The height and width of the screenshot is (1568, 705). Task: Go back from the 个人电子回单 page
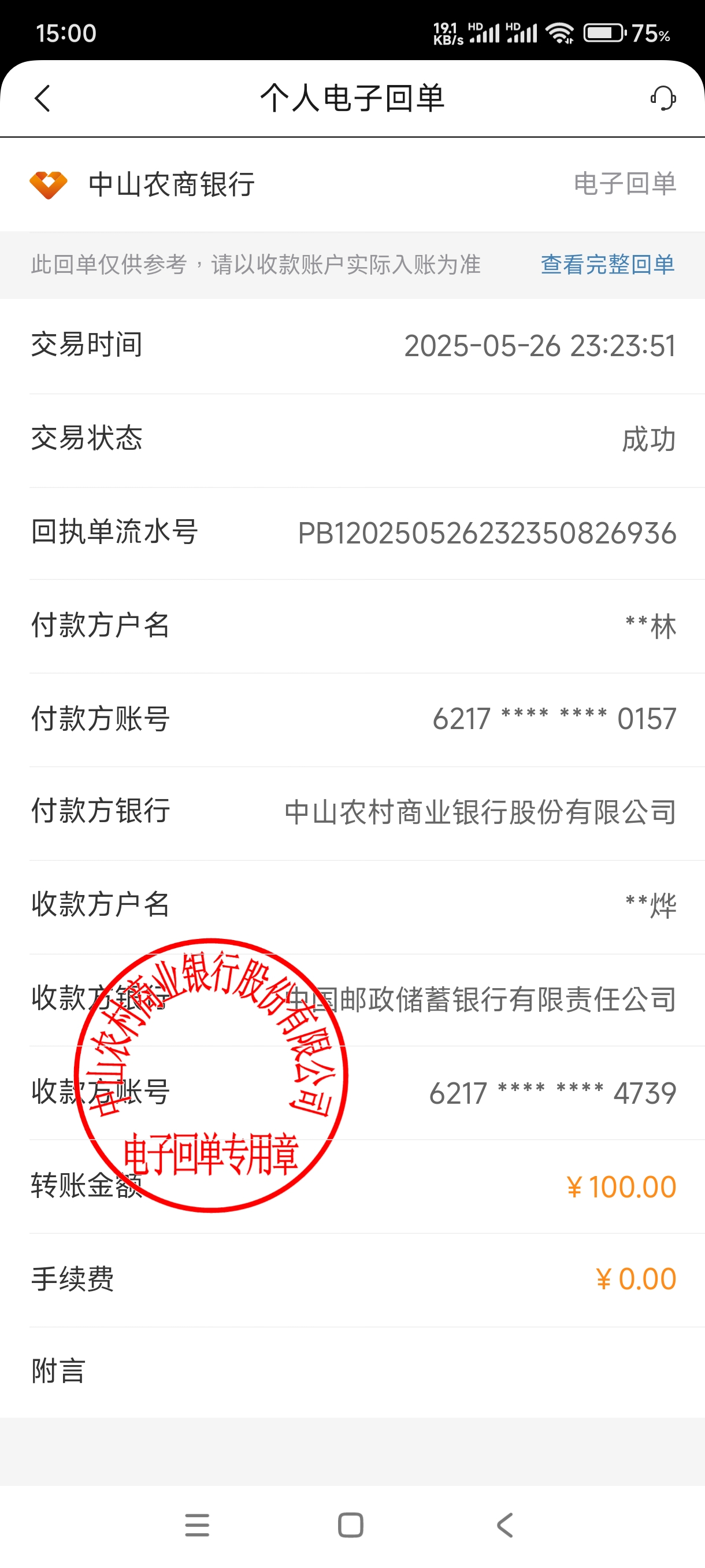click(x=43, y=98)
